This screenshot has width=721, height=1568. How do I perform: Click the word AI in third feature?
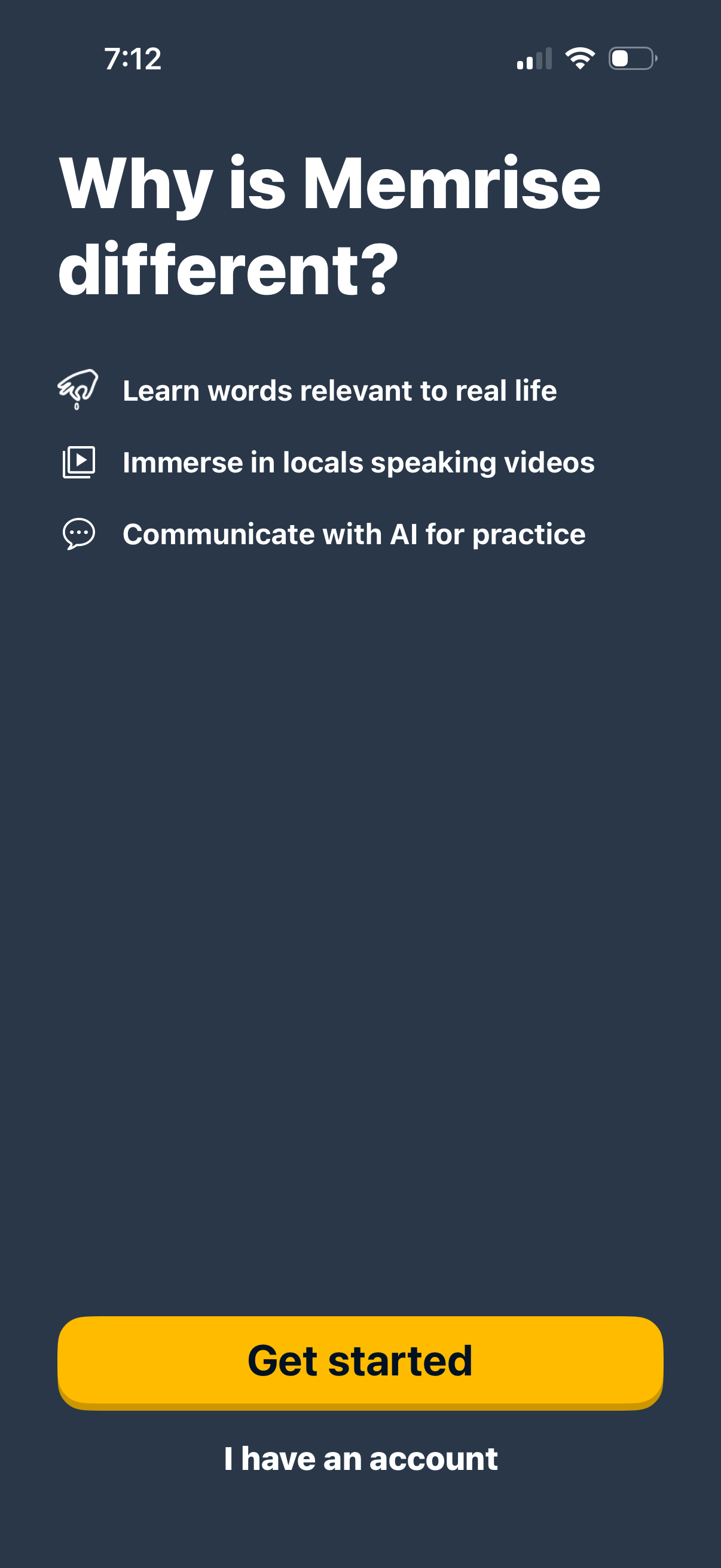tap(405, 534)
